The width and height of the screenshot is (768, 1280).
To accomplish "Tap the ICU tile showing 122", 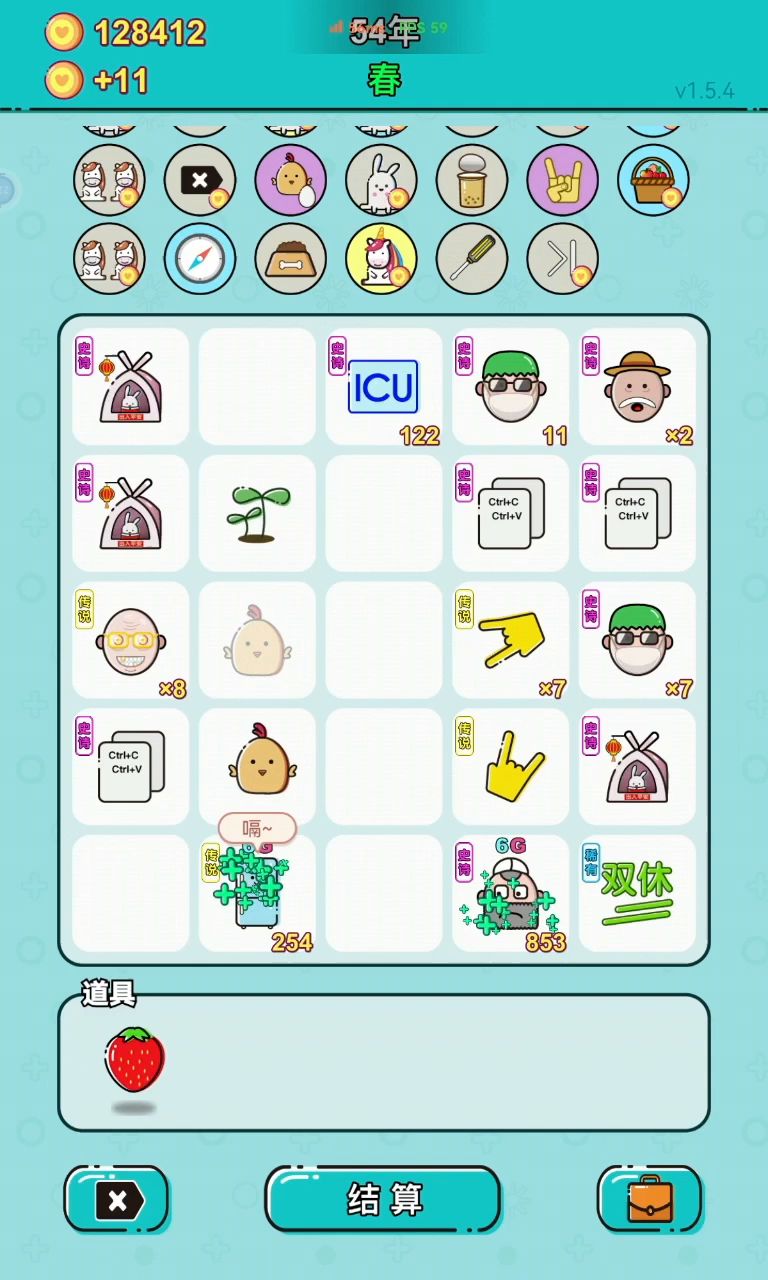I will (383, 388).
